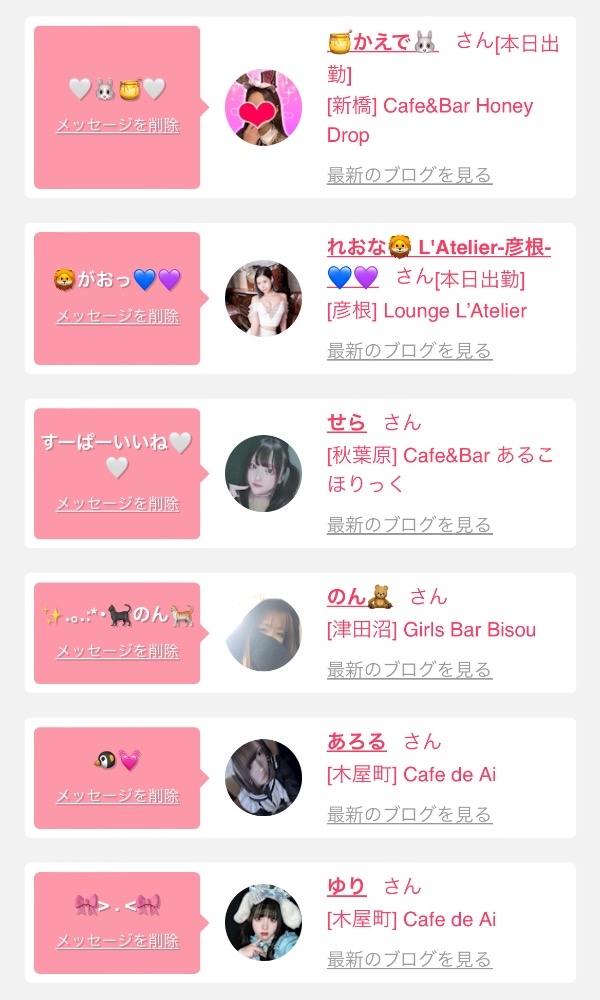The height and width of the screenshot is (1000, 600).
Task: View ゆり's latest blog
Action: coord(409,959)
